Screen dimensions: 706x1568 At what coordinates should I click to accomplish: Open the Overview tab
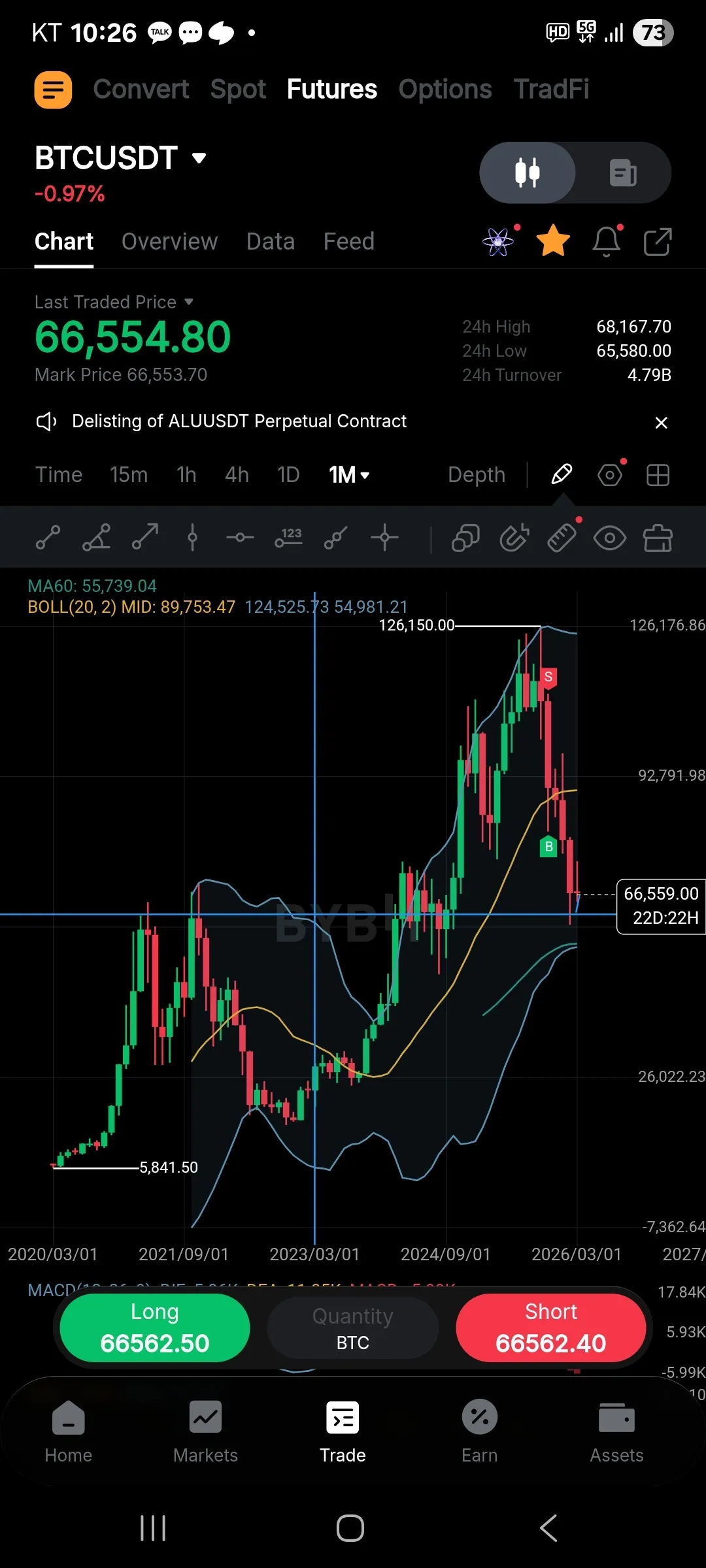(169, 242)
